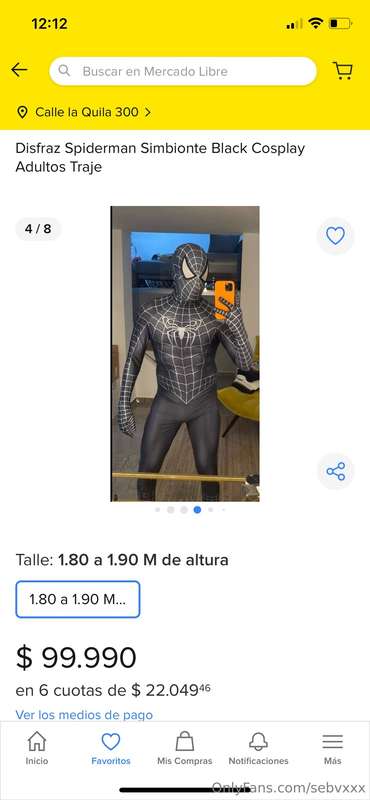Go back with the arrow icon
Screen dimensions: 370x800
(19, 70)
